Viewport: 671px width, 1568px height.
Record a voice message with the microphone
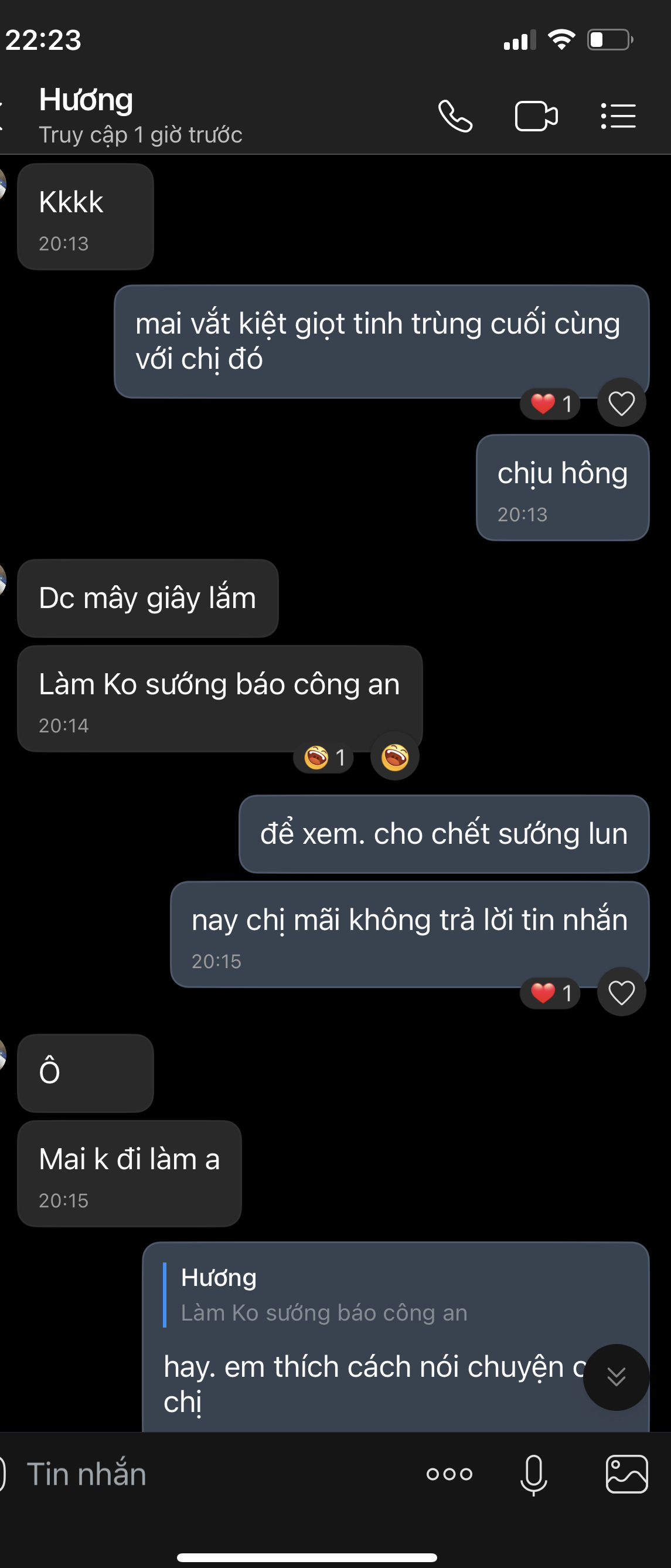point(533,1474)
